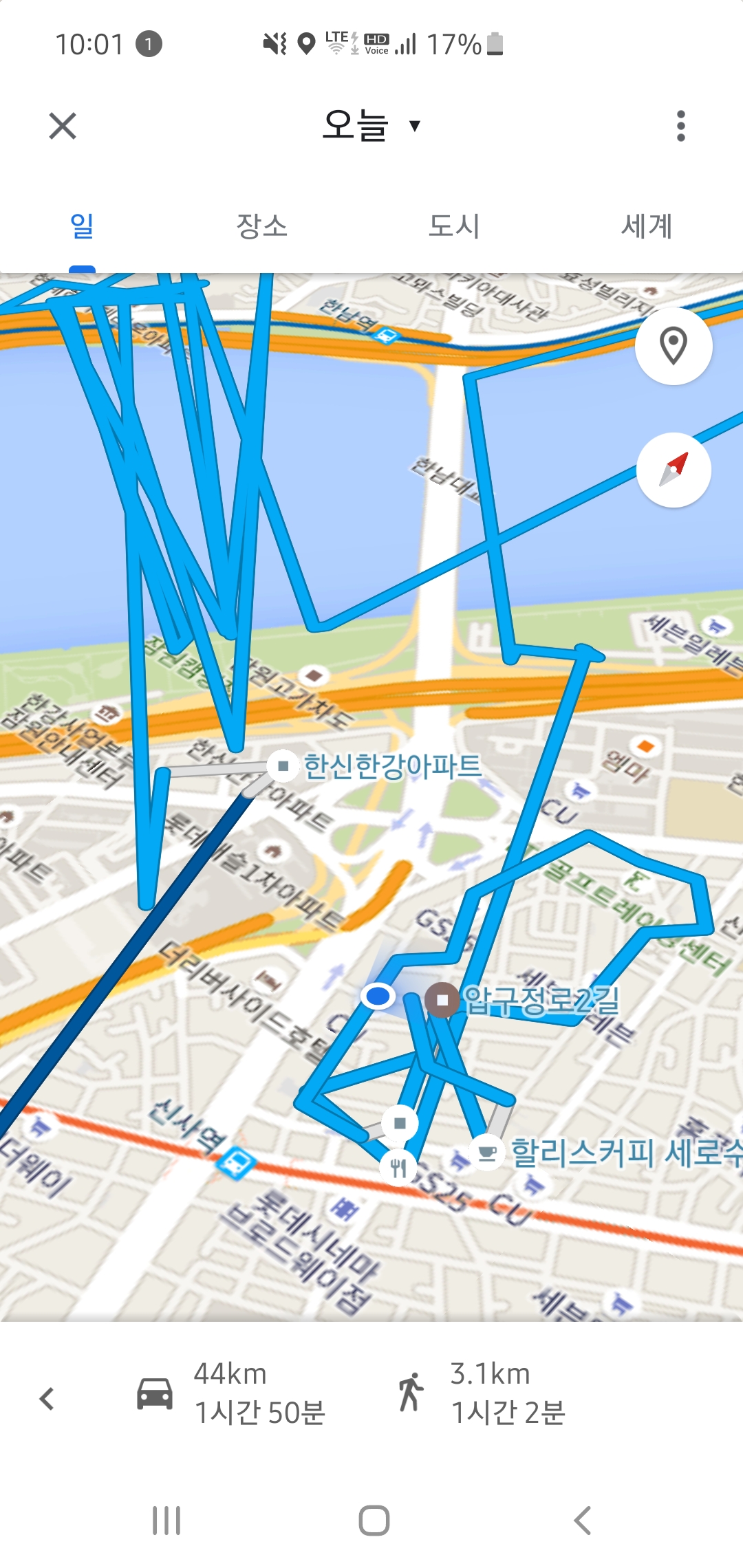The image size is (743, 1568).
Task: Select the 한신한강아파트 stop marker
Action: coord(283,765)
